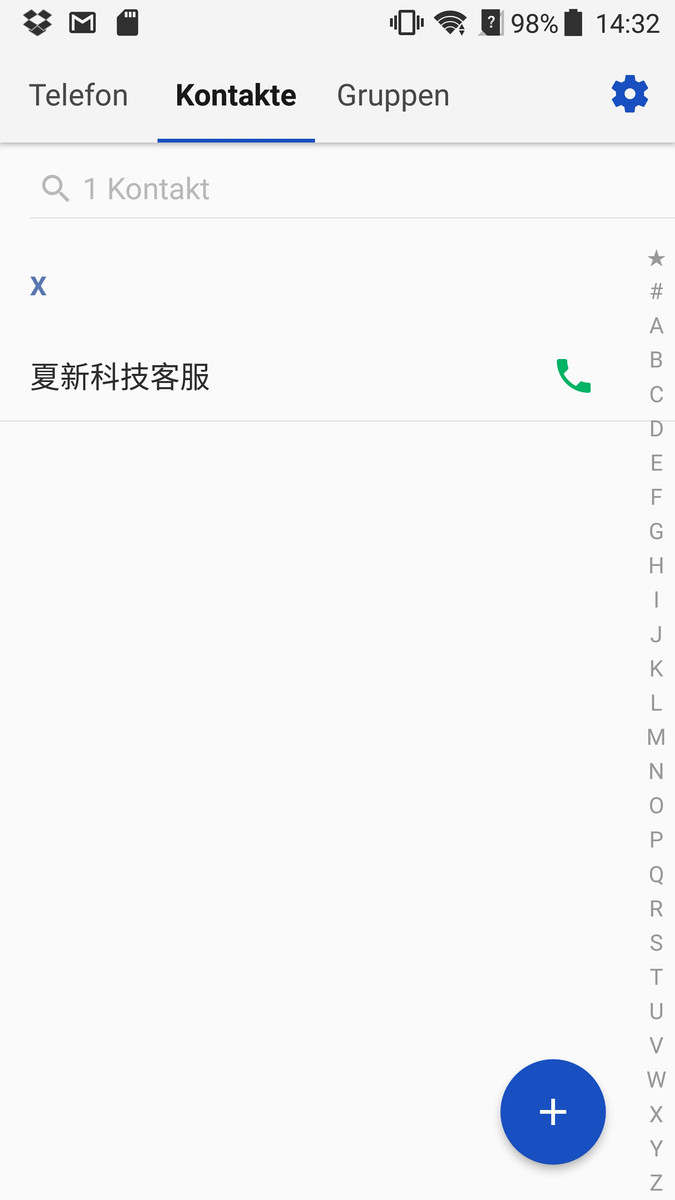The image size is (675, 1200).
Task: Jump to letter G in index
Action: tap(656, 531)
